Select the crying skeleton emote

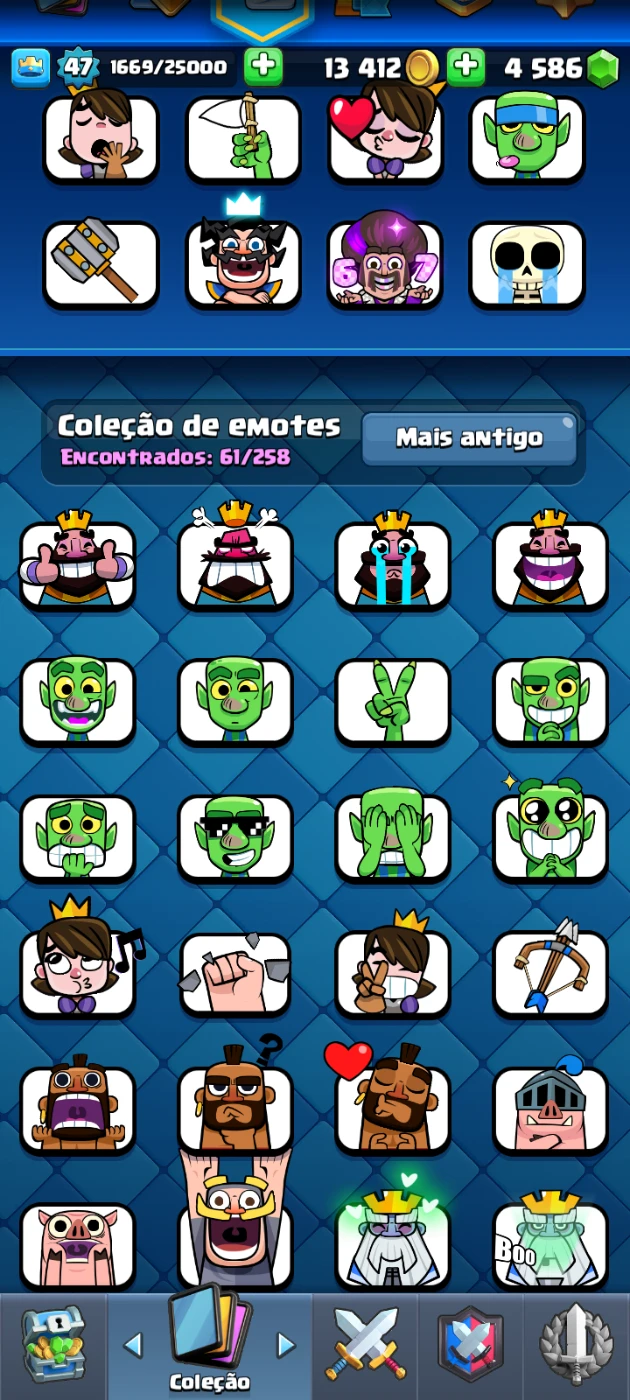527,265
